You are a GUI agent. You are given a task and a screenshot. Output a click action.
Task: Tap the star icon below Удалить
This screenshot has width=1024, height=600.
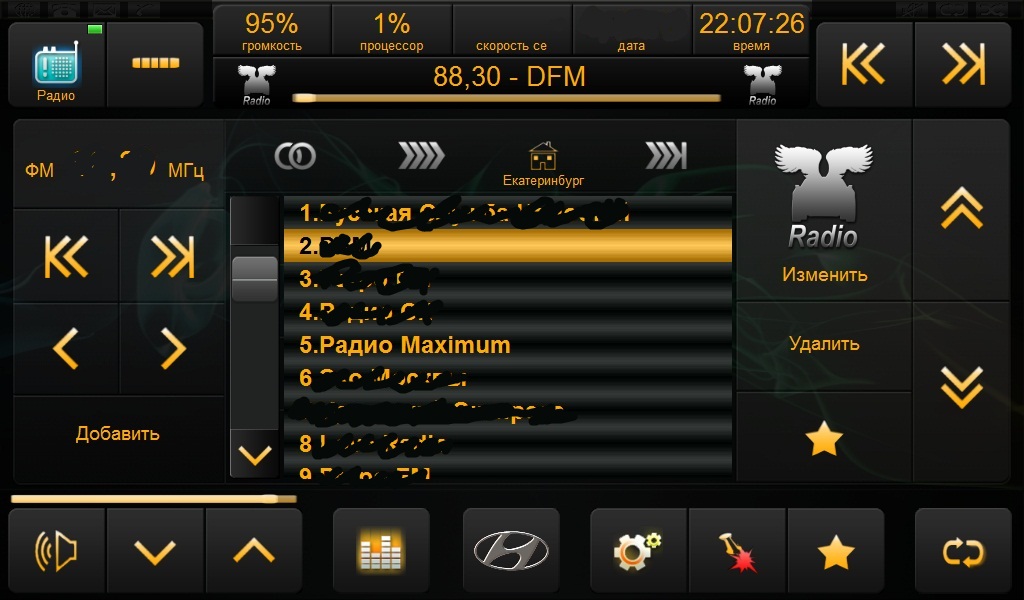click(x=824, y=439)
